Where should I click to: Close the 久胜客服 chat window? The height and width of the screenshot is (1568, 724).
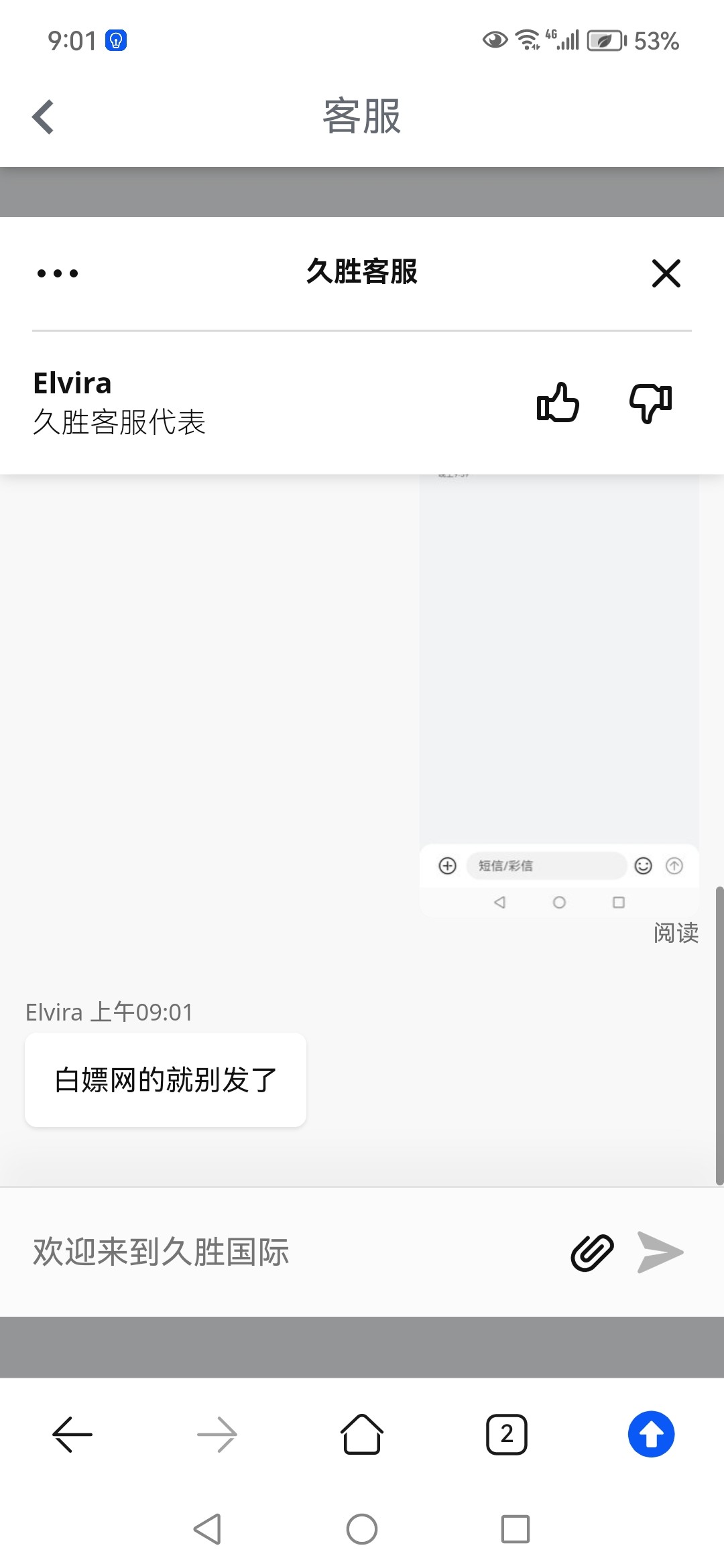(665, 273)
